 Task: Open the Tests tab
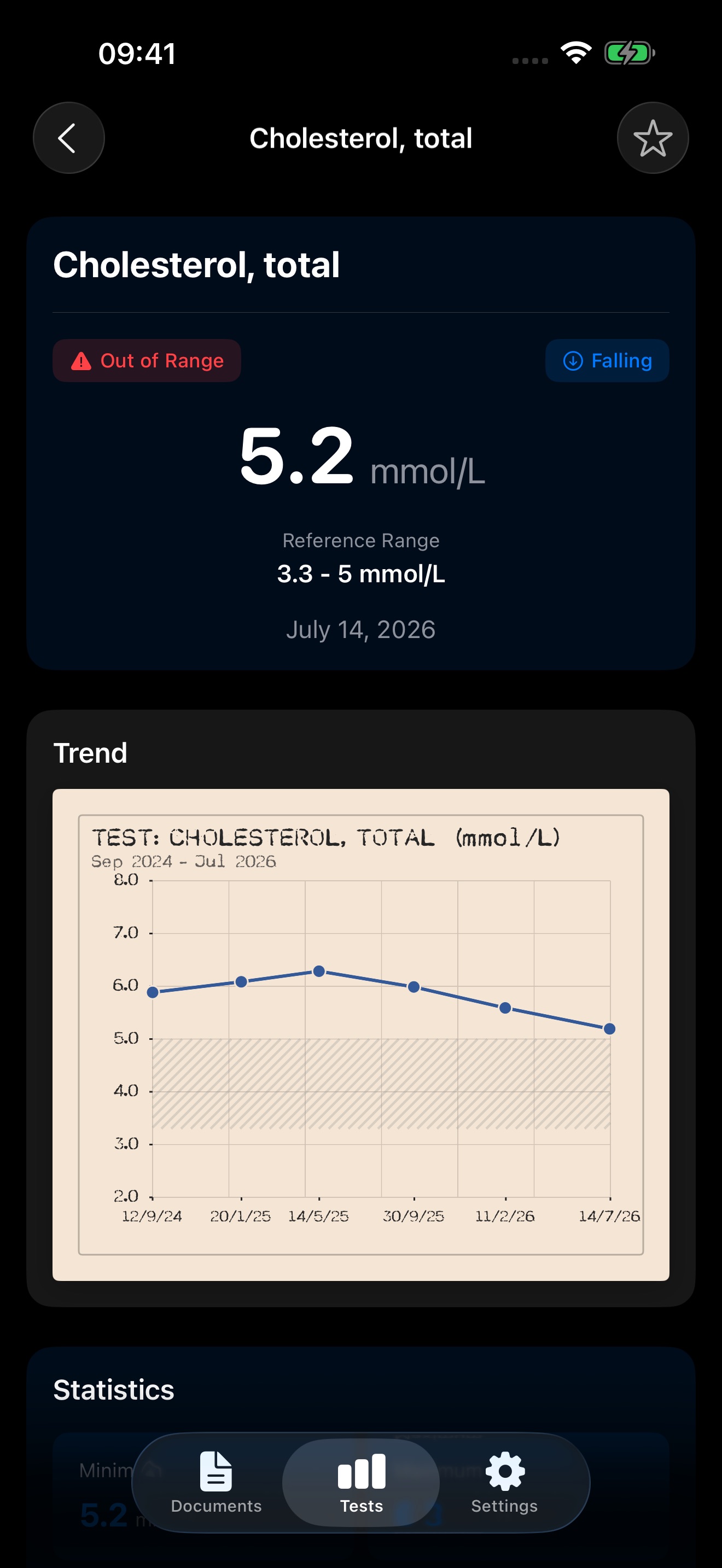coord(361,1483)
